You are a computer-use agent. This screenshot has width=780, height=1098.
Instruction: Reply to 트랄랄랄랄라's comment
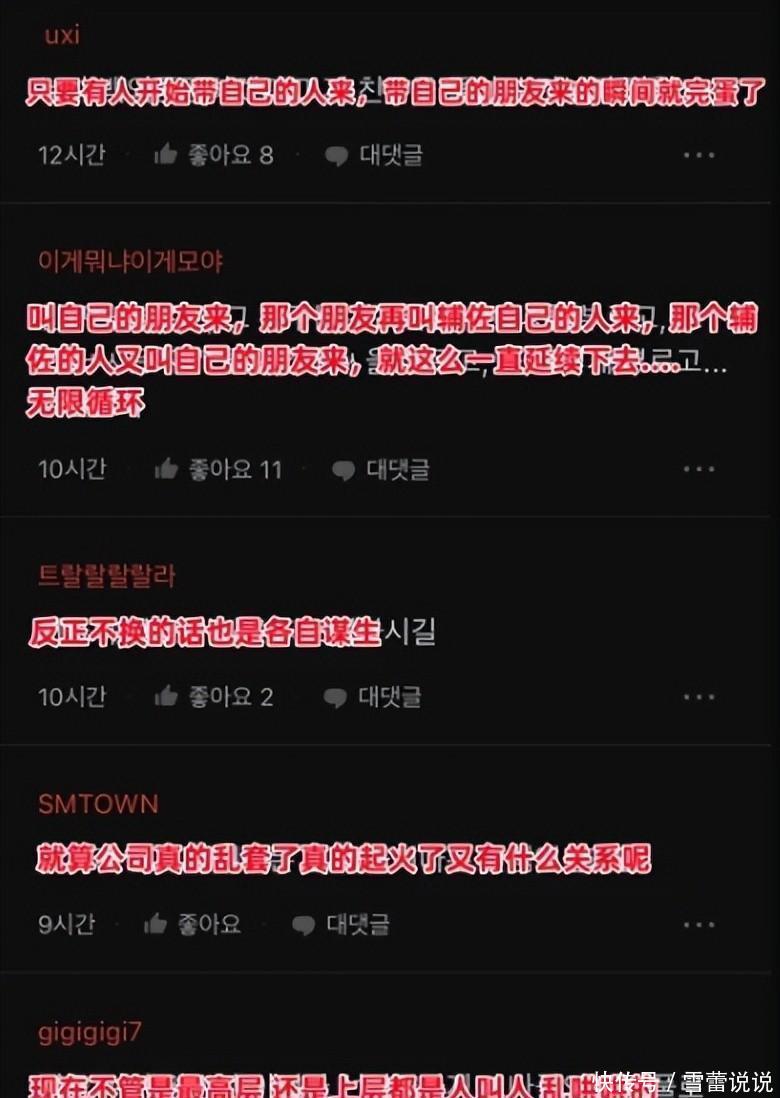pos(375,697)
